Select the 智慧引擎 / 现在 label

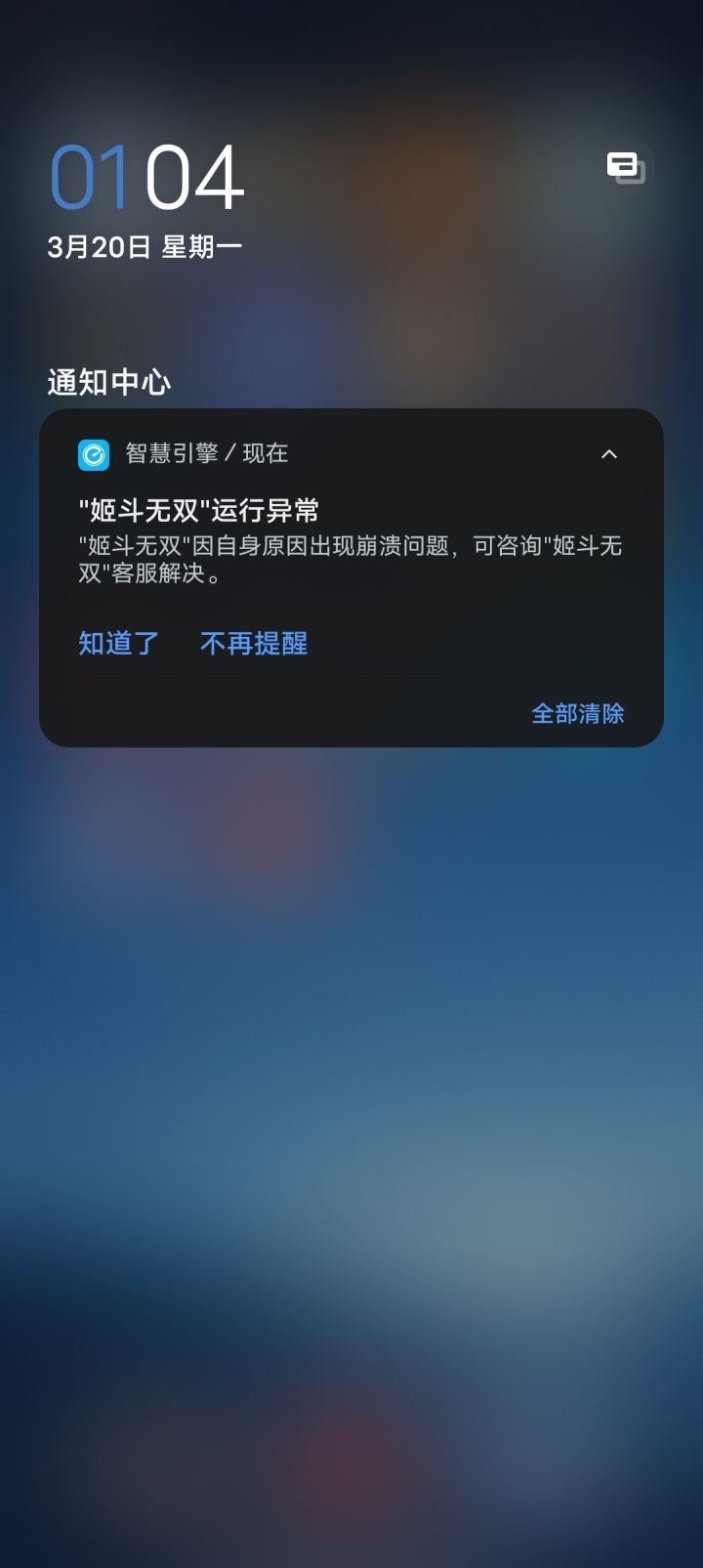(205, 452)
